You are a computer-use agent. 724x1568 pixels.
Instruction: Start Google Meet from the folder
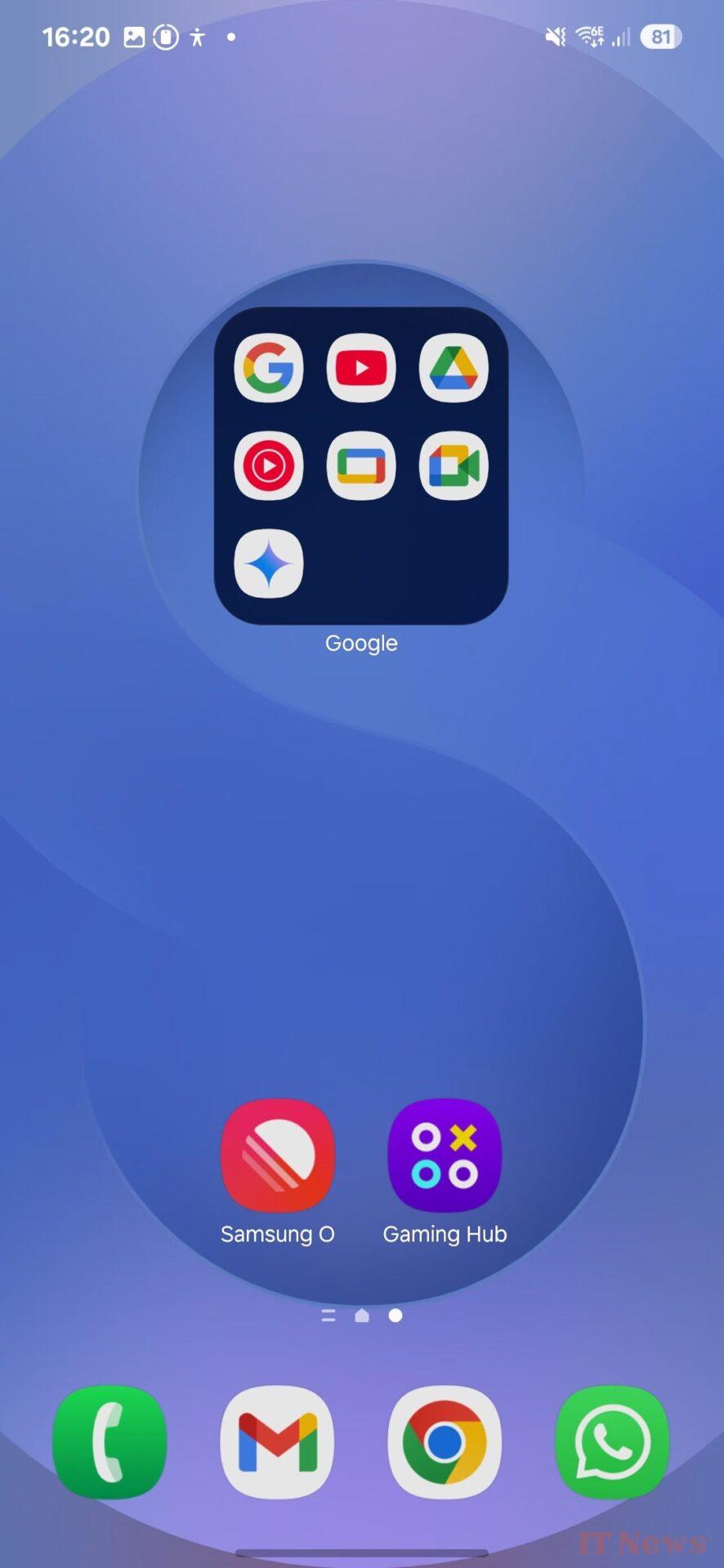click(454, 465)
